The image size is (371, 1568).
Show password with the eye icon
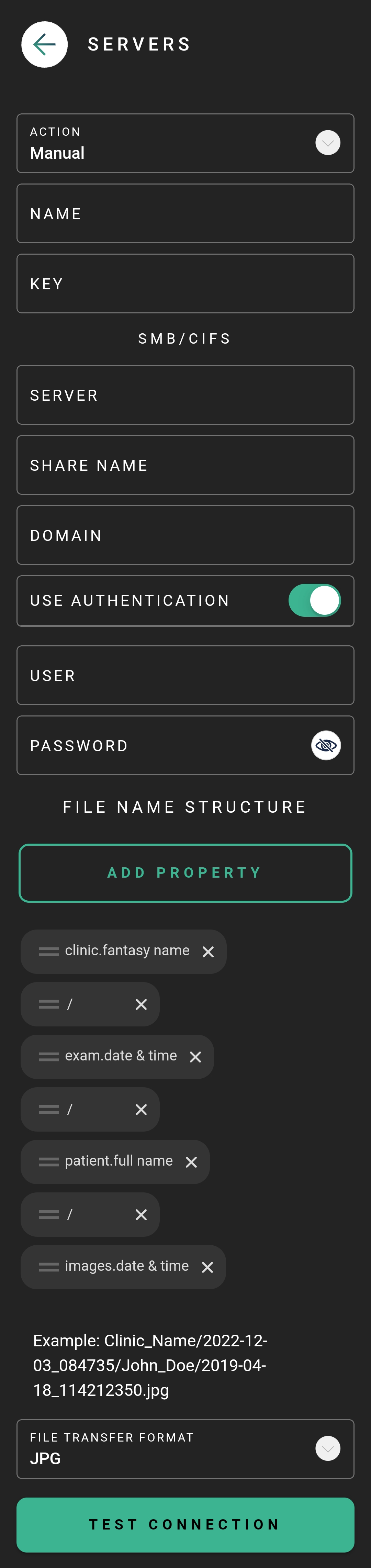click(x=326, y=746)
